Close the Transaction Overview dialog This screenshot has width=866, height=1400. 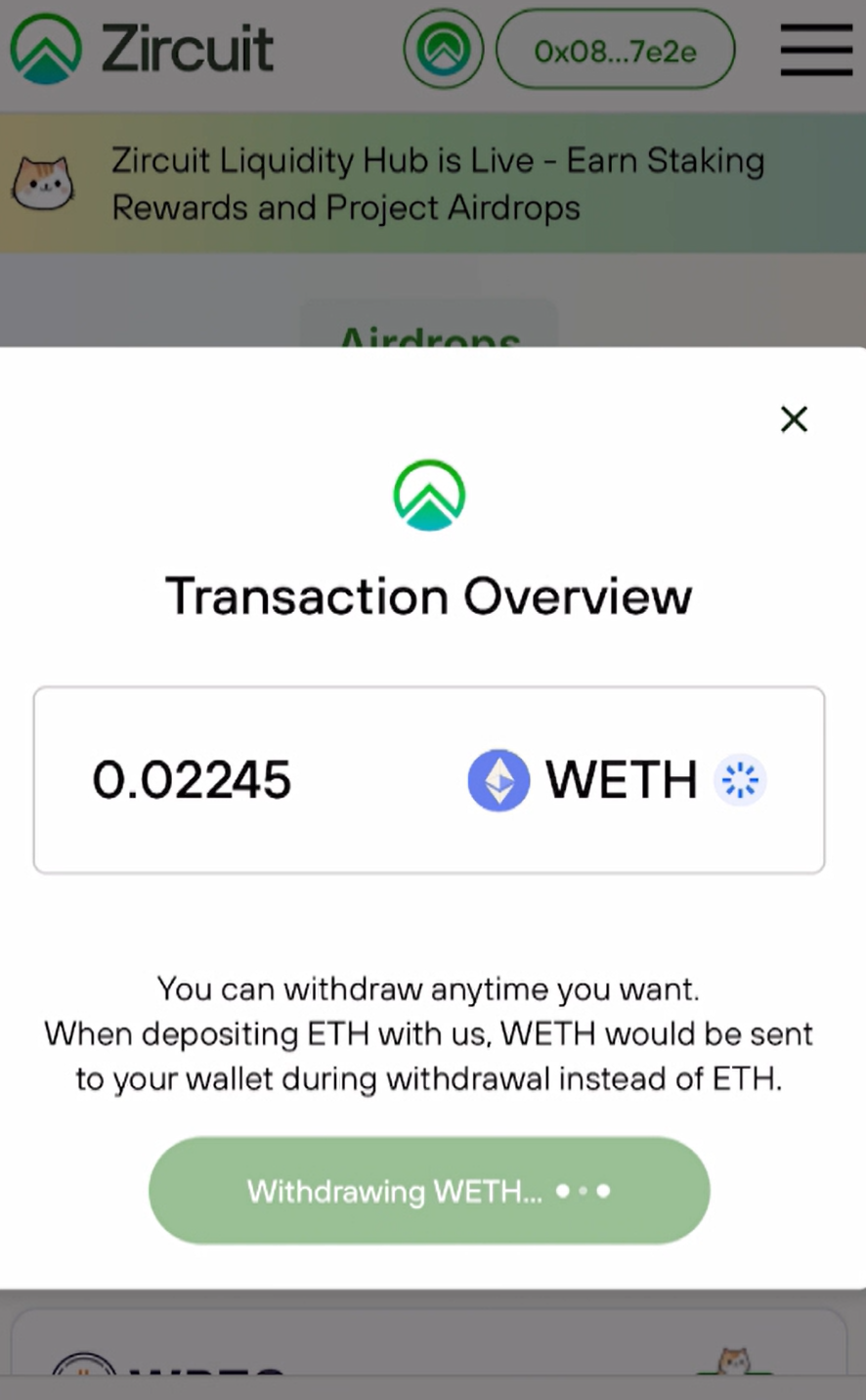[794, 419]
